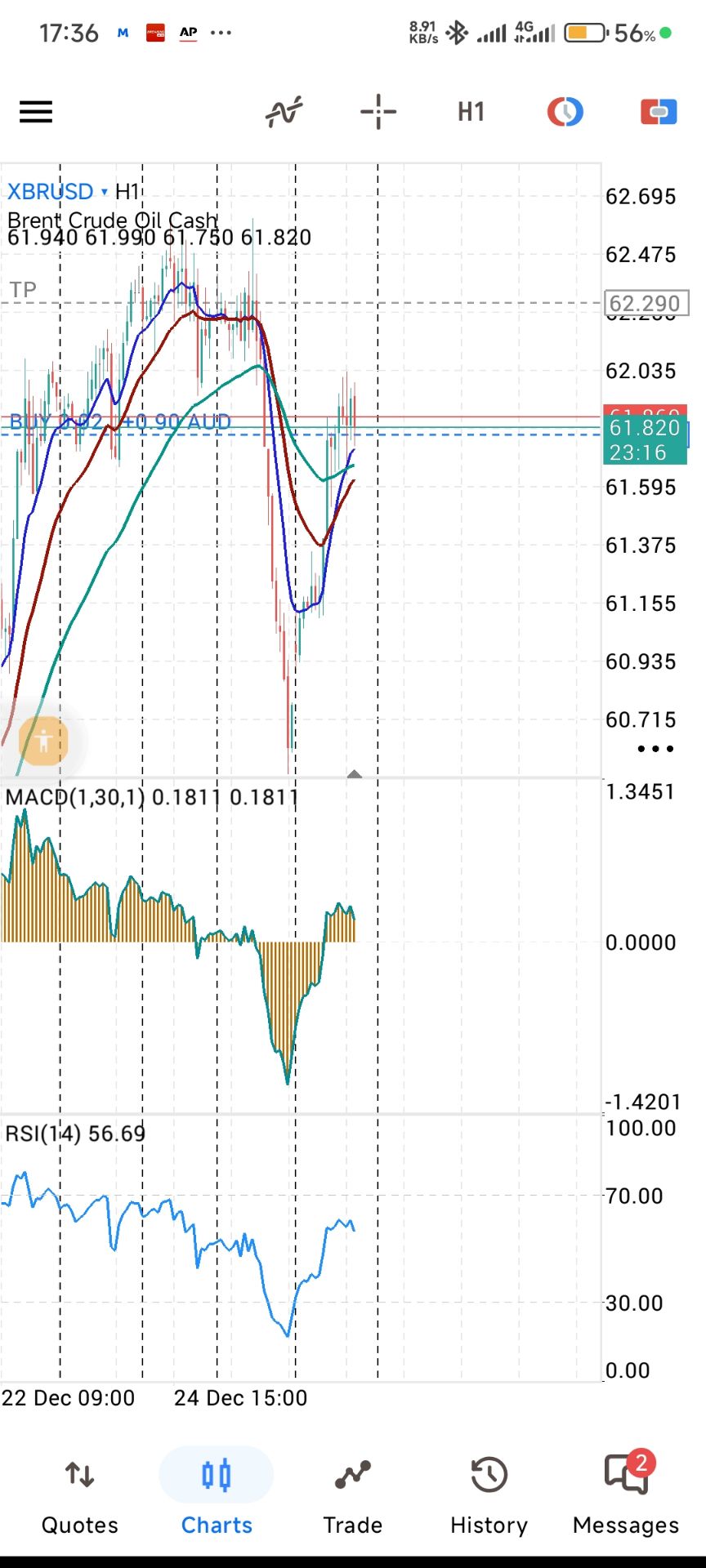Tap the small arrow above MACD panel

pos(354,773)
